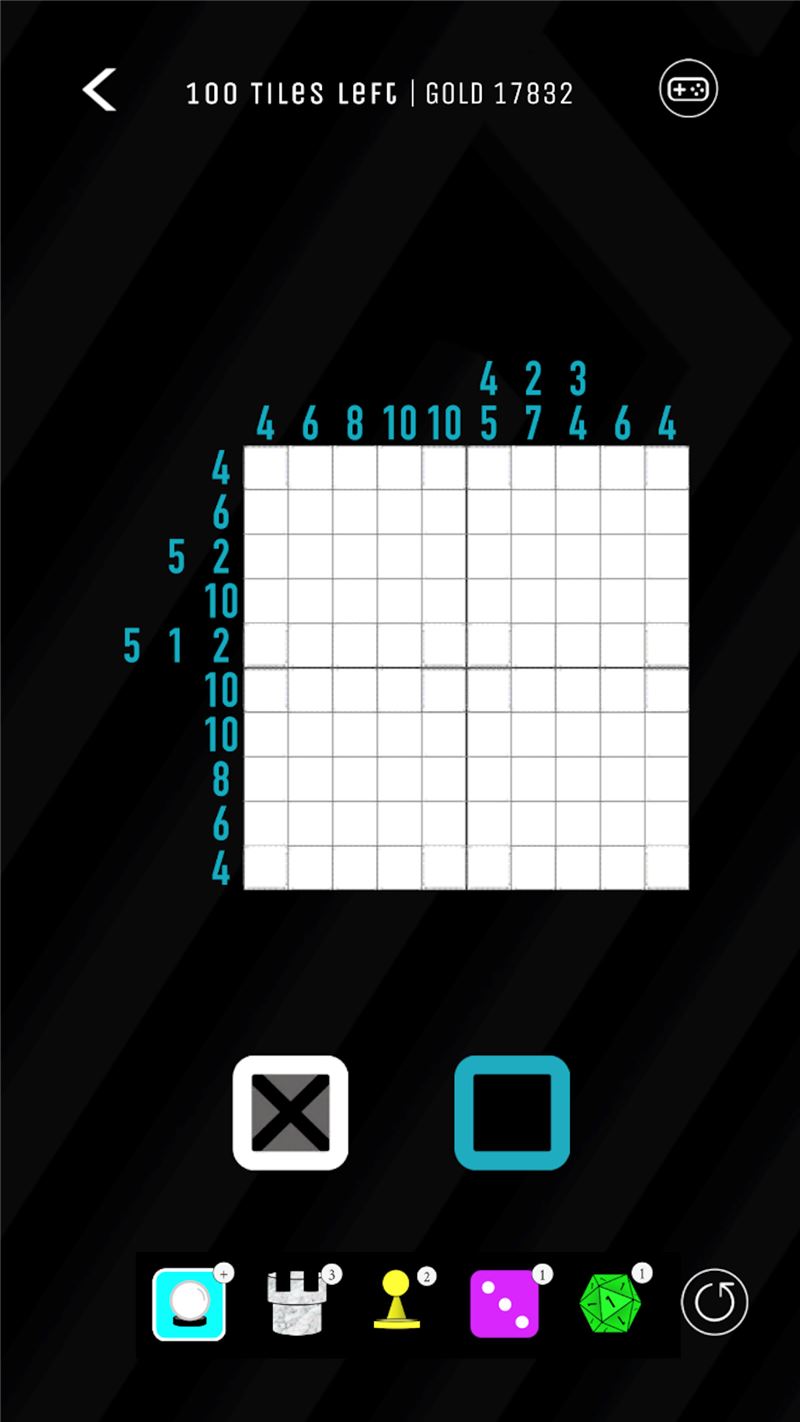Tap the circular reset arrow
800x1422 pixels.
tap(714, 1303)
